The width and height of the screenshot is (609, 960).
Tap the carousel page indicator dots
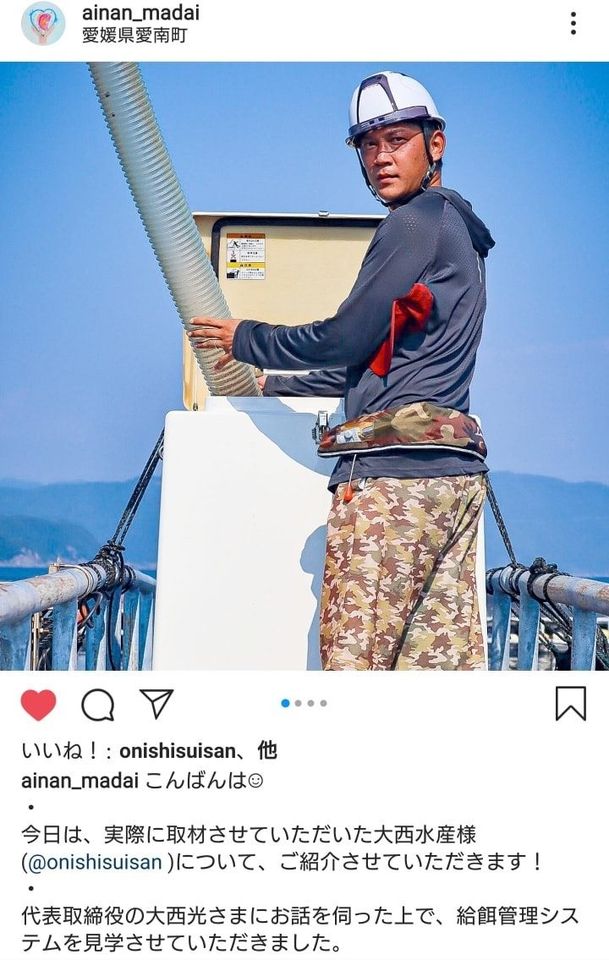point(304,703)
